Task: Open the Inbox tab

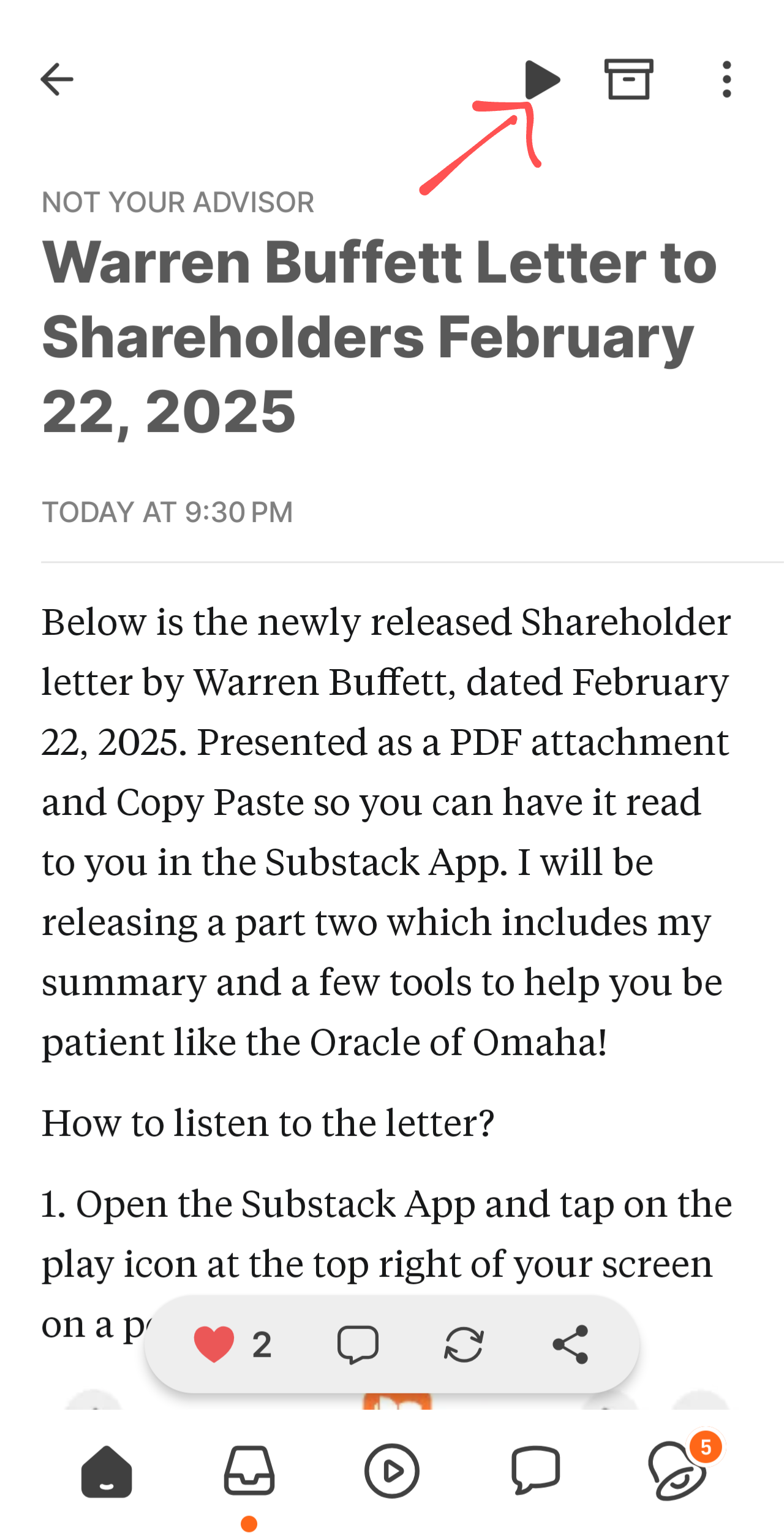Action: 249,1471
